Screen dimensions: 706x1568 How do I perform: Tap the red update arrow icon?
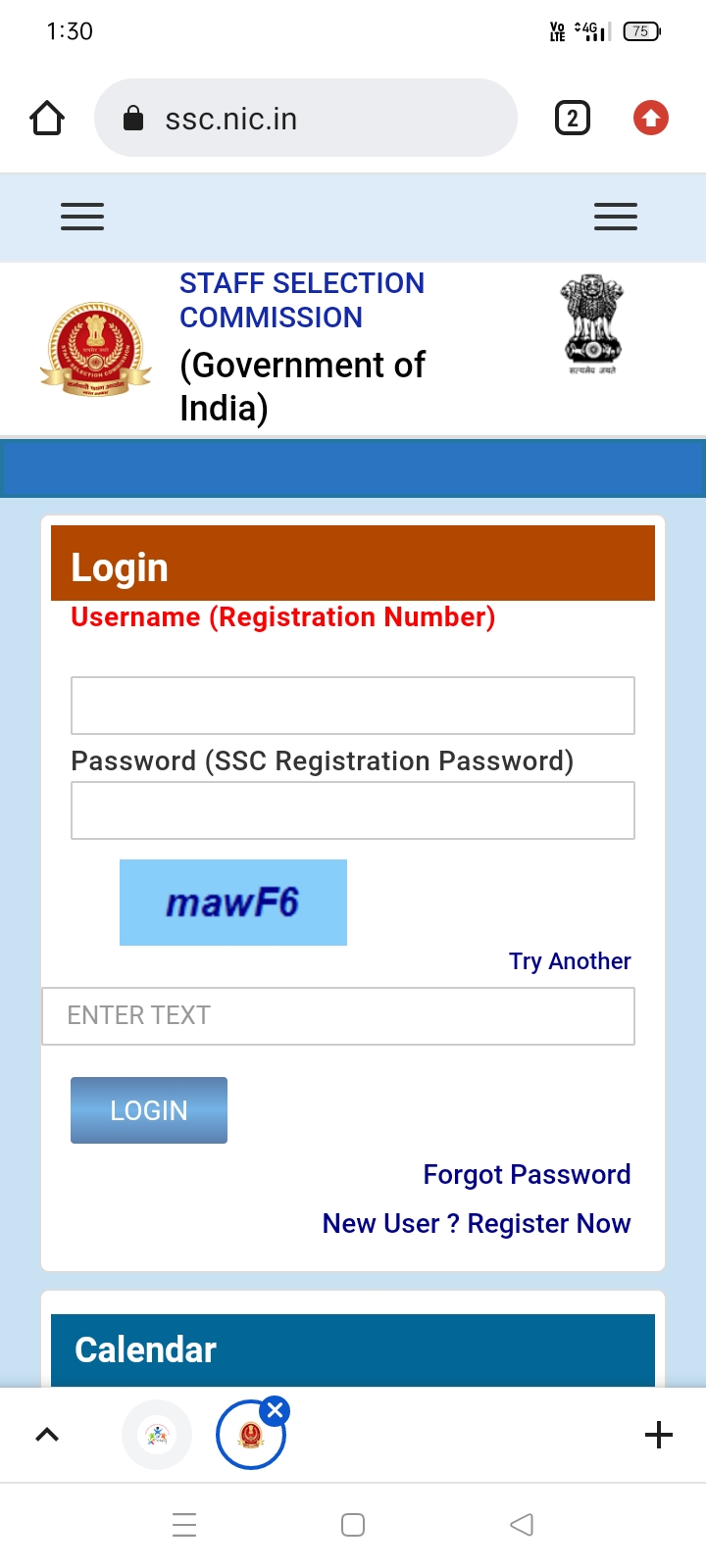651,119
